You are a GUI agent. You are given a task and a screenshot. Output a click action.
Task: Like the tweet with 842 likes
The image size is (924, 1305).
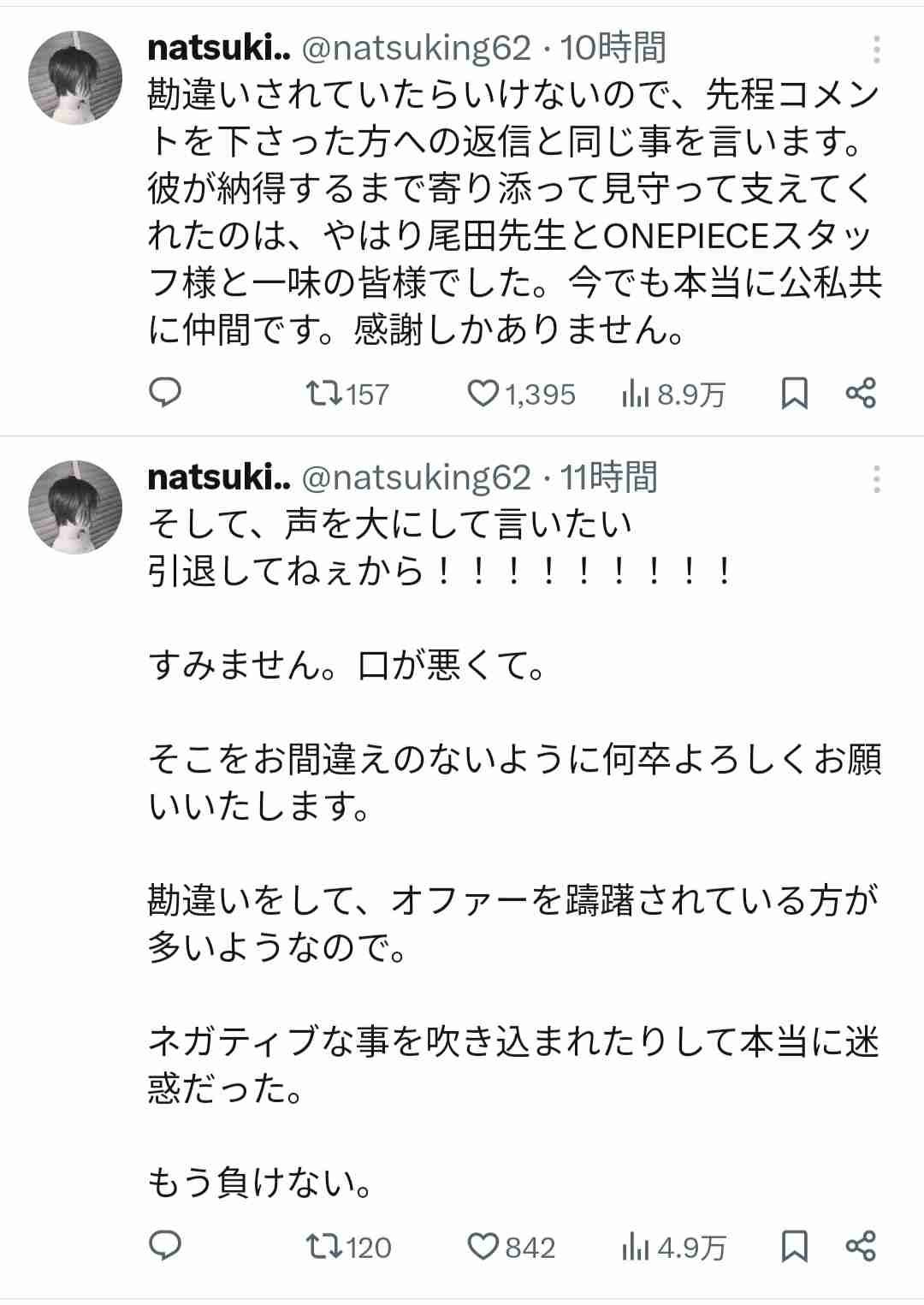(483, 1247)
